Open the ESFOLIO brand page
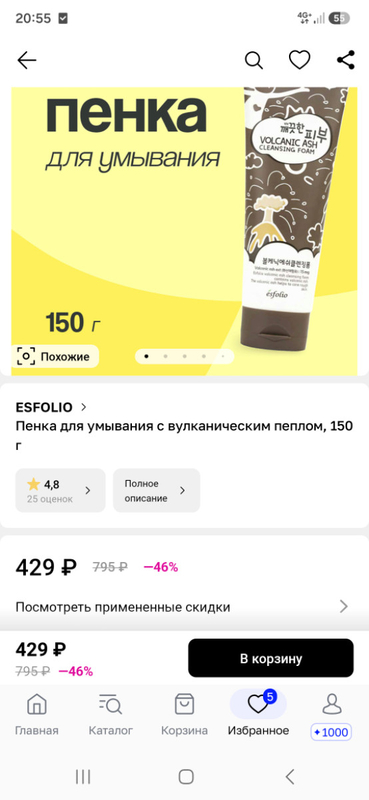The image size is (369, 800). coord(51,407)
